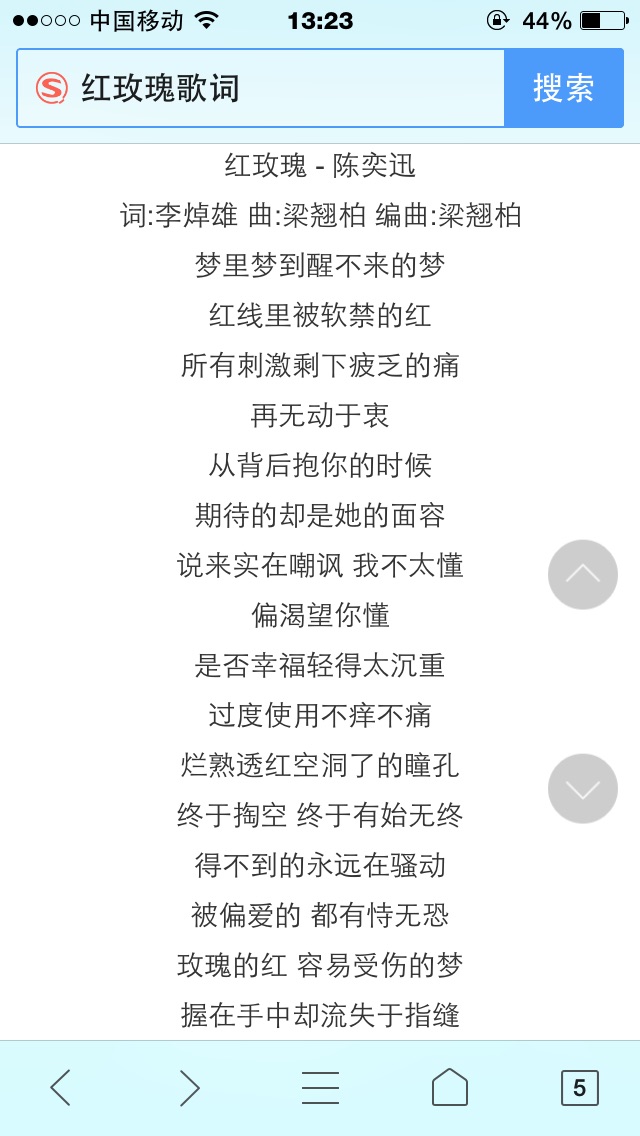Open the tab switcher showing 5 tabs
This screenshot has height=1136, width=640.
click(x=579, y=1087)
